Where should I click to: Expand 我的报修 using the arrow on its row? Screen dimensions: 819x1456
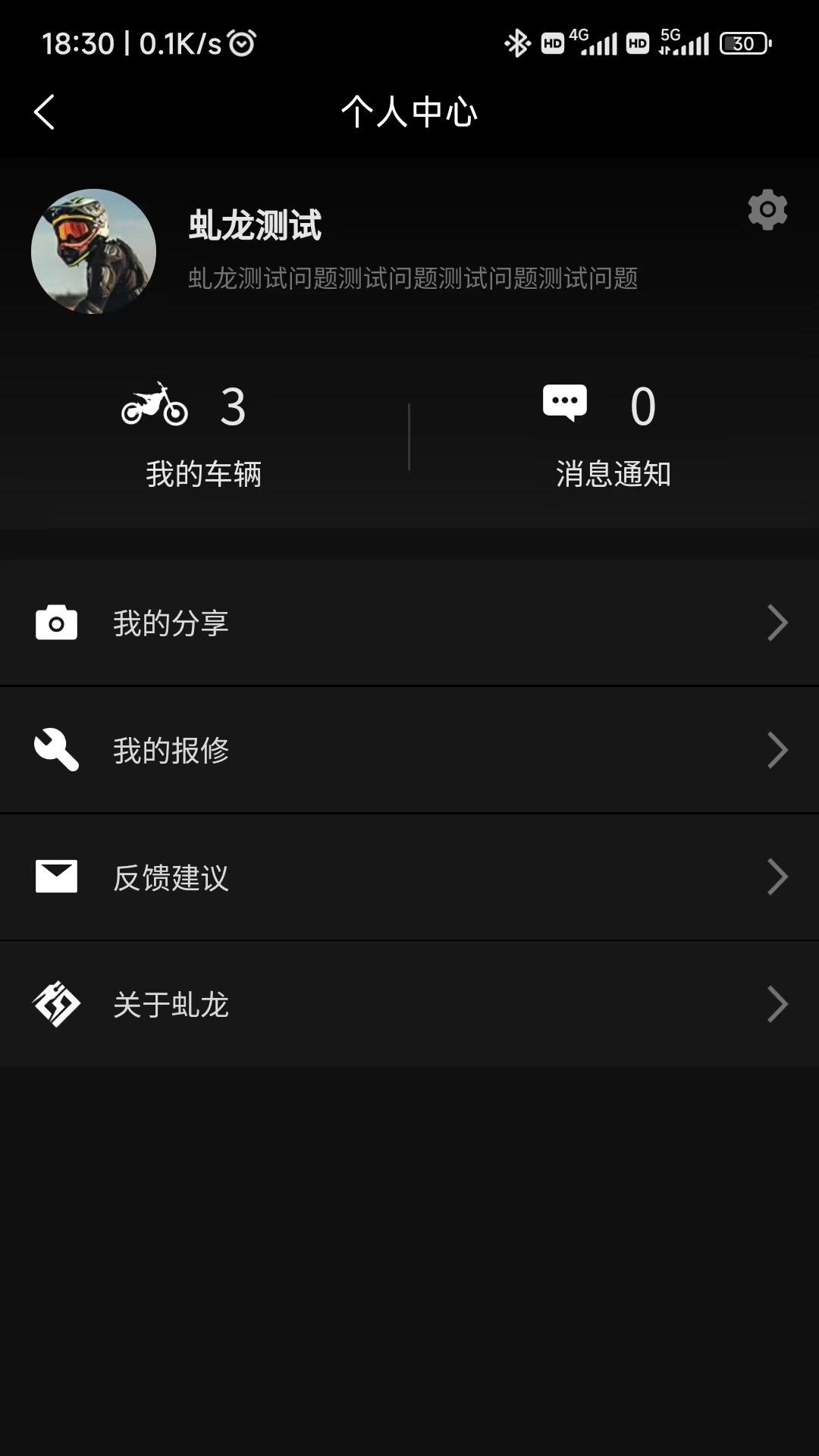(x=778, y=750)
